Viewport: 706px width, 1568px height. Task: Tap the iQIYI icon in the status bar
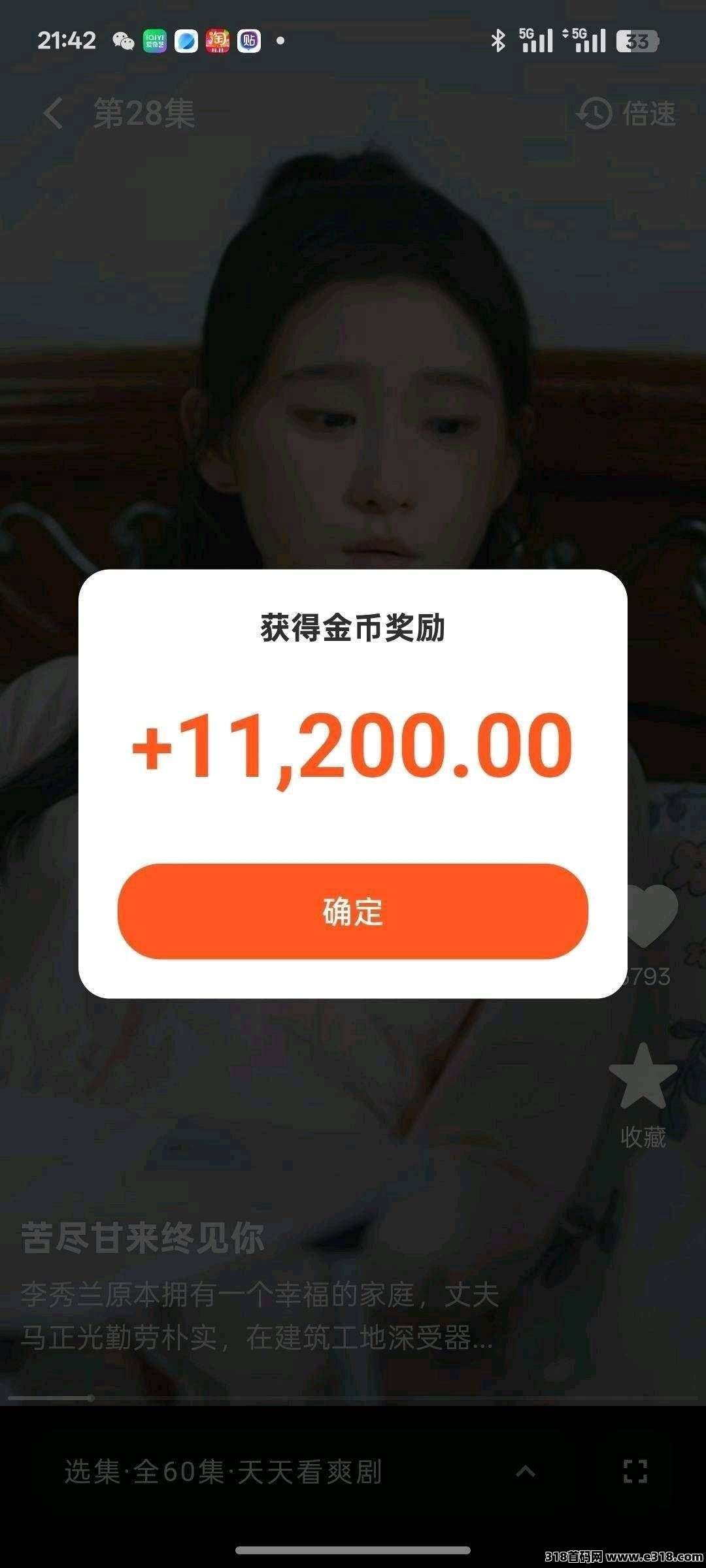pyautogui.click(x=154, y=41)
